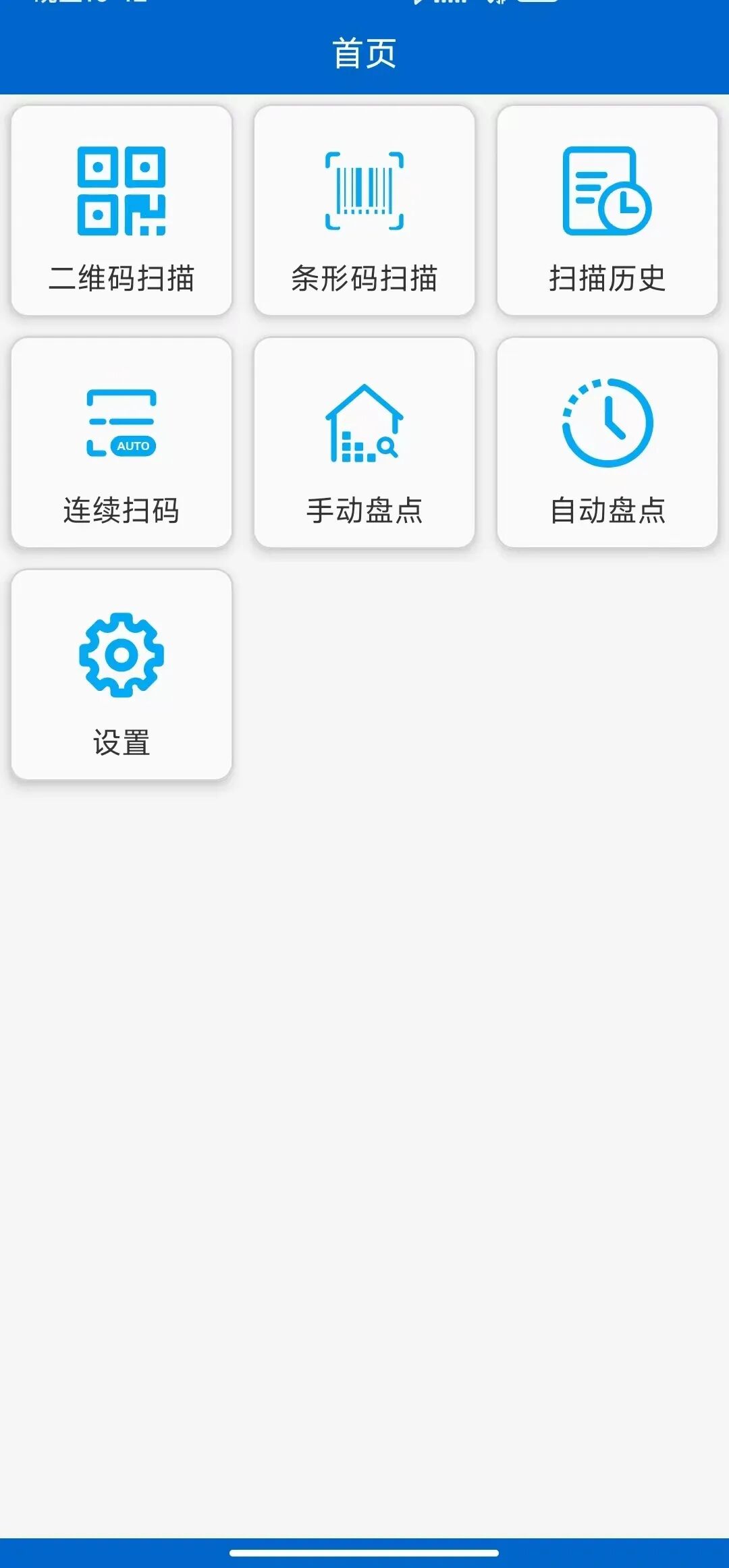Open the QR code scanner (二维码扫描)
This screenshot has width=729, height=1568.
(122, 209)
